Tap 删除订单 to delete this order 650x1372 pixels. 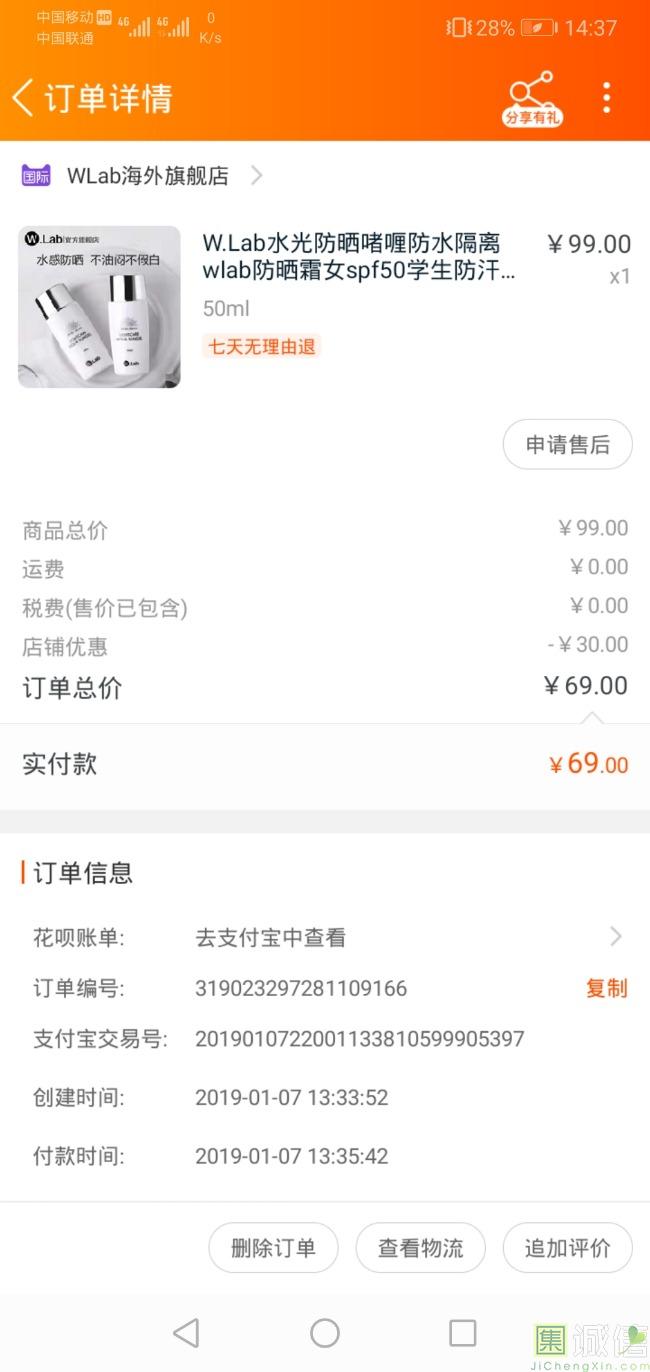273,1248
